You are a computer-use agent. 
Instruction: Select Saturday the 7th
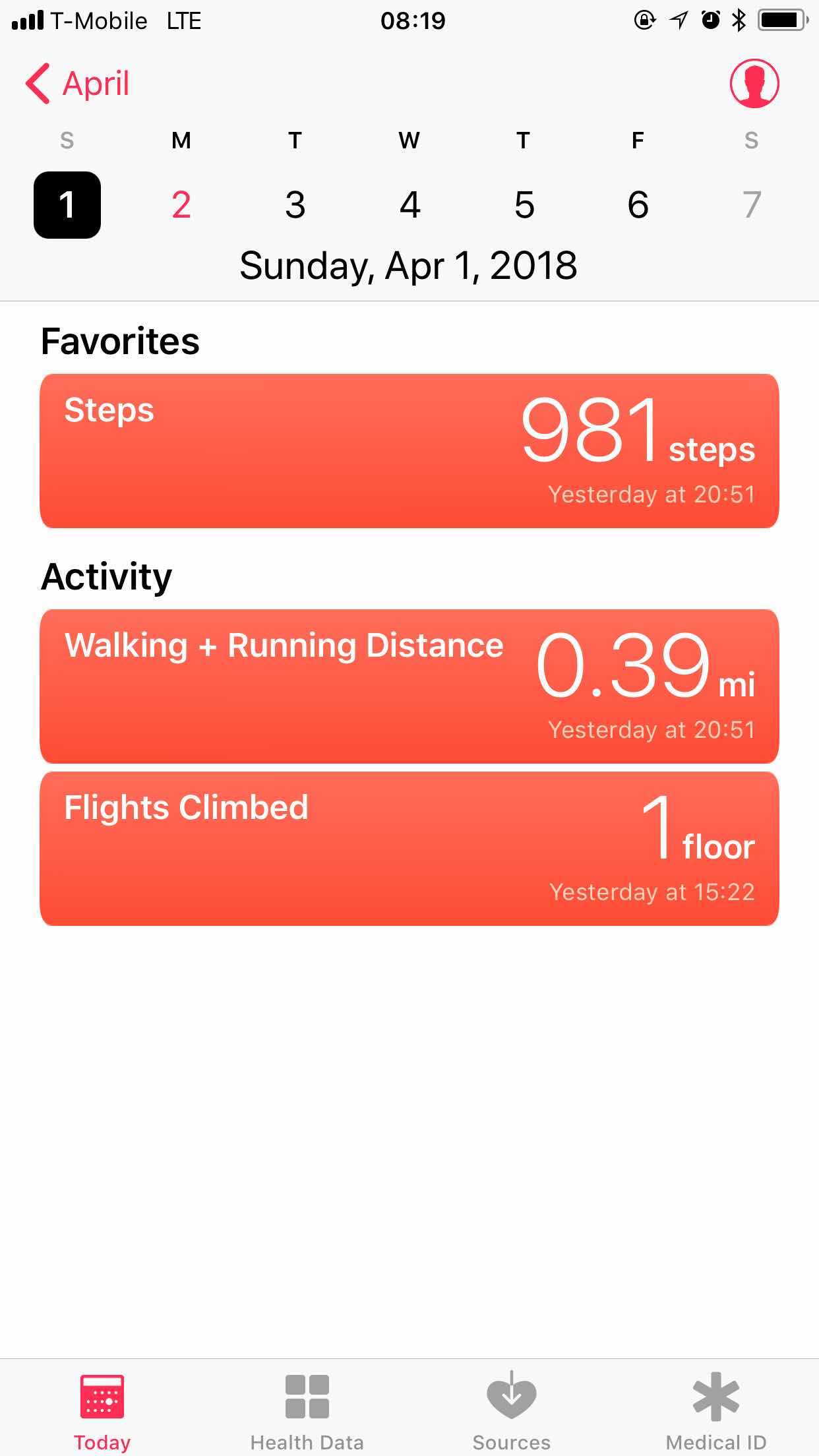(x=751, y=204)
